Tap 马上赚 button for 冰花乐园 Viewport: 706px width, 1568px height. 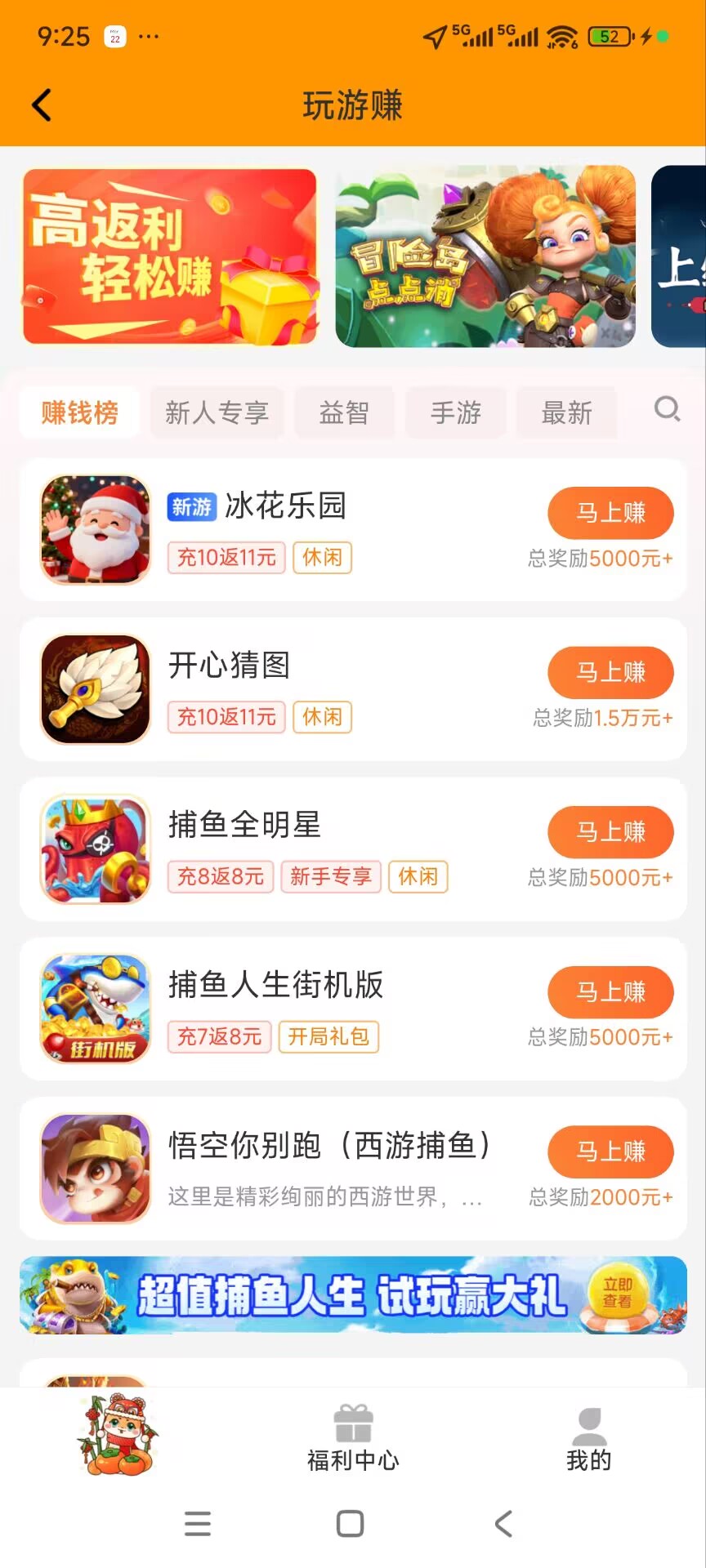pos(610,512)
